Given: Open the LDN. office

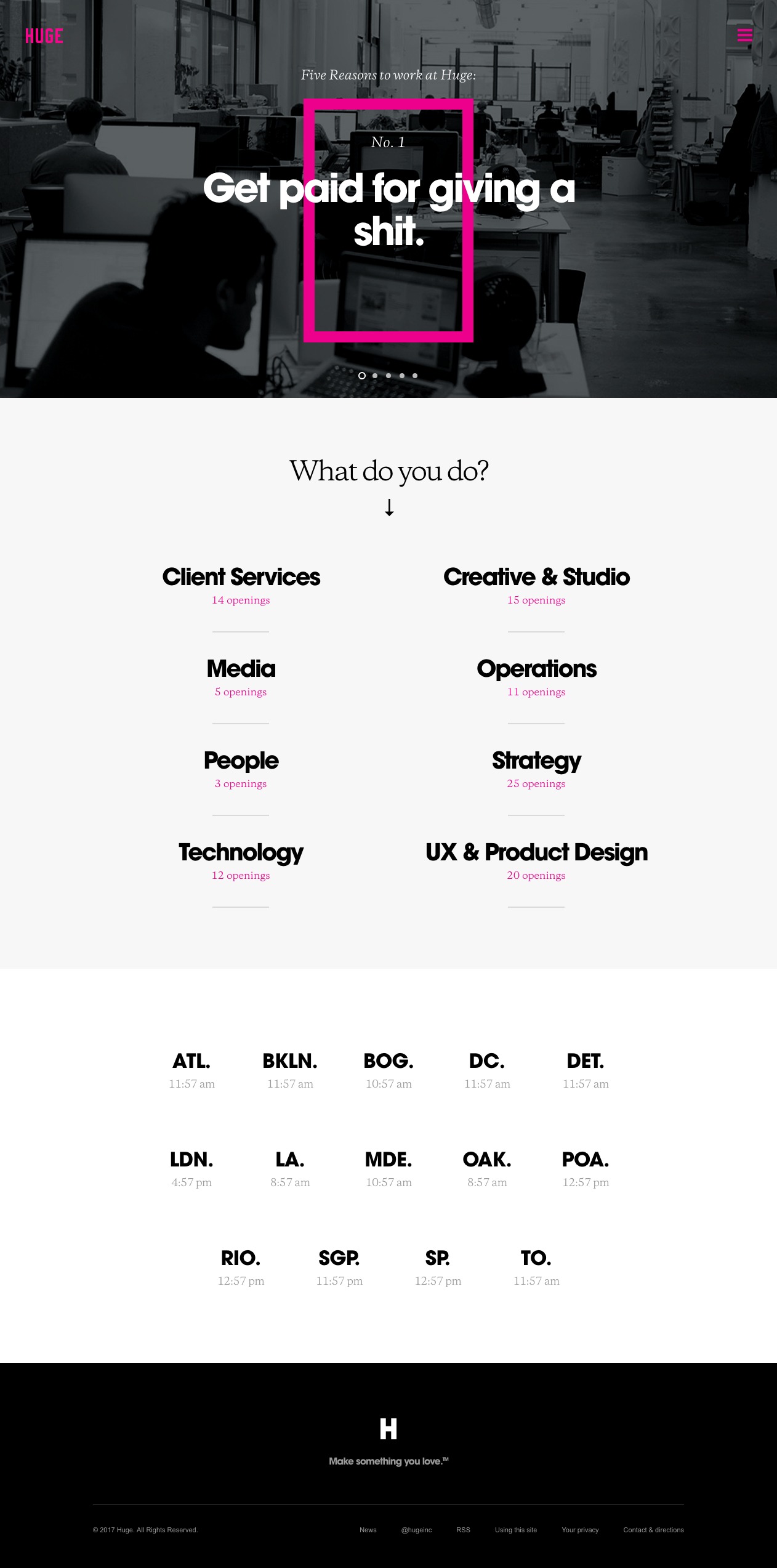Looking at the screenshot, I should pyautogui.click(x=191, y=1169).
